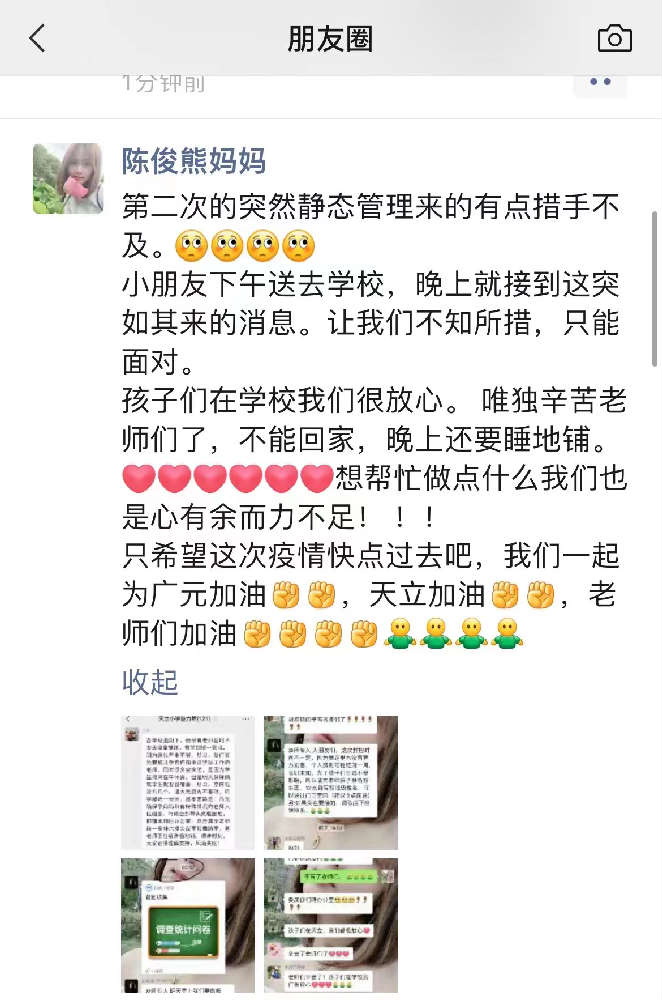Open the fourth chat screenshot image

(330, 925)
